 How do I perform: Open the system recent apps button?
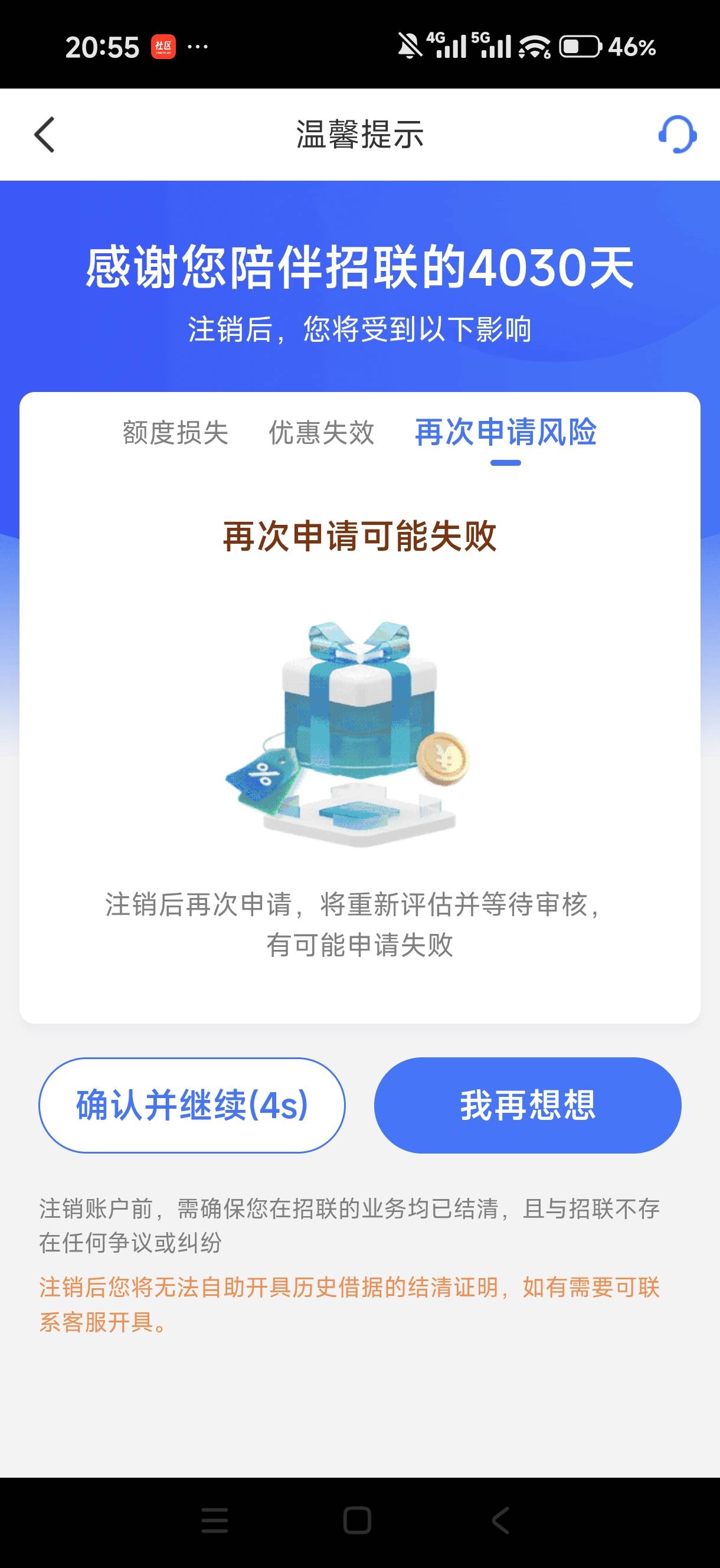coord(215,1520)
